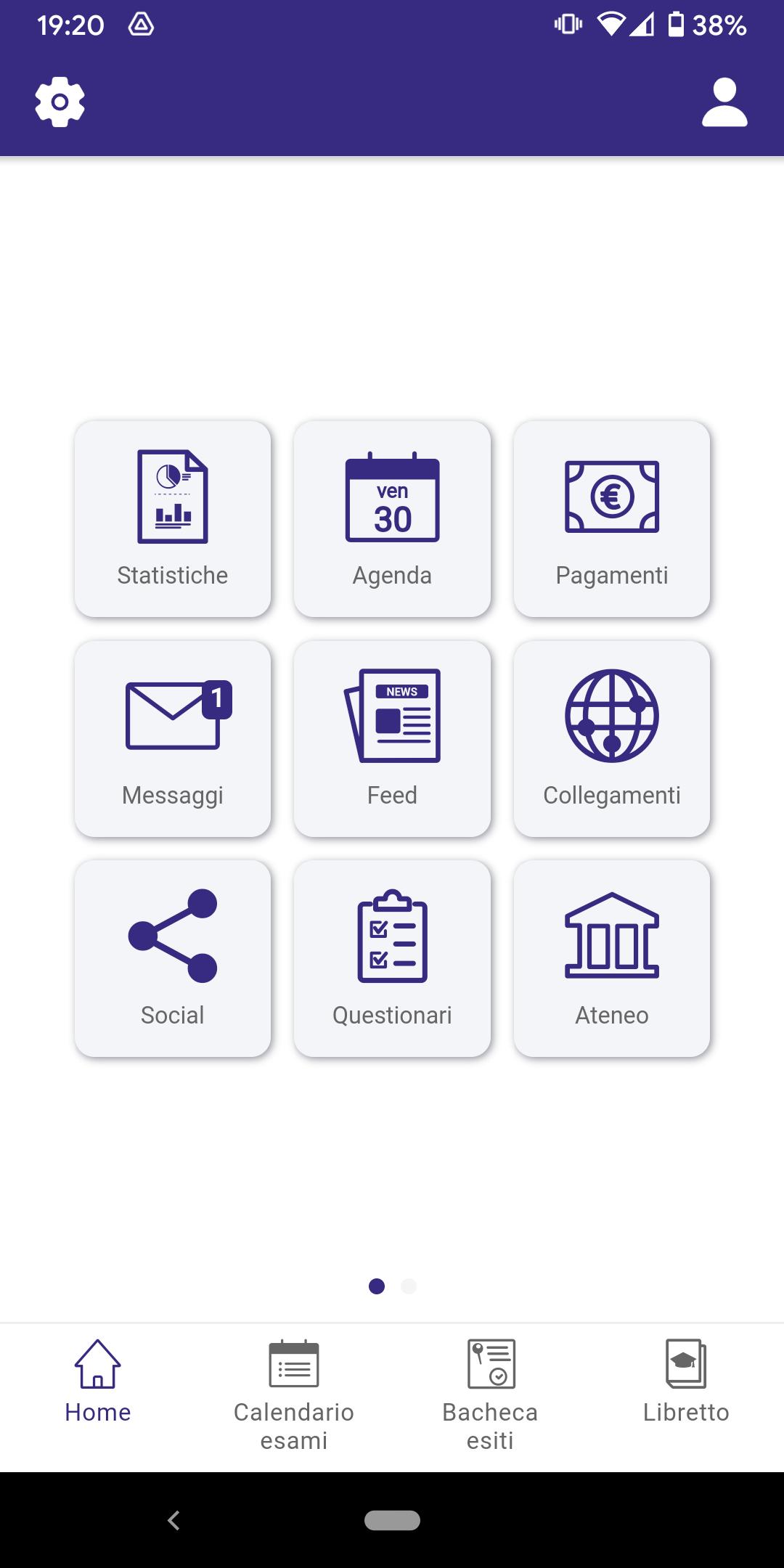
Task: Switch to Calendario esami tab
Action: pos(294,1395)
